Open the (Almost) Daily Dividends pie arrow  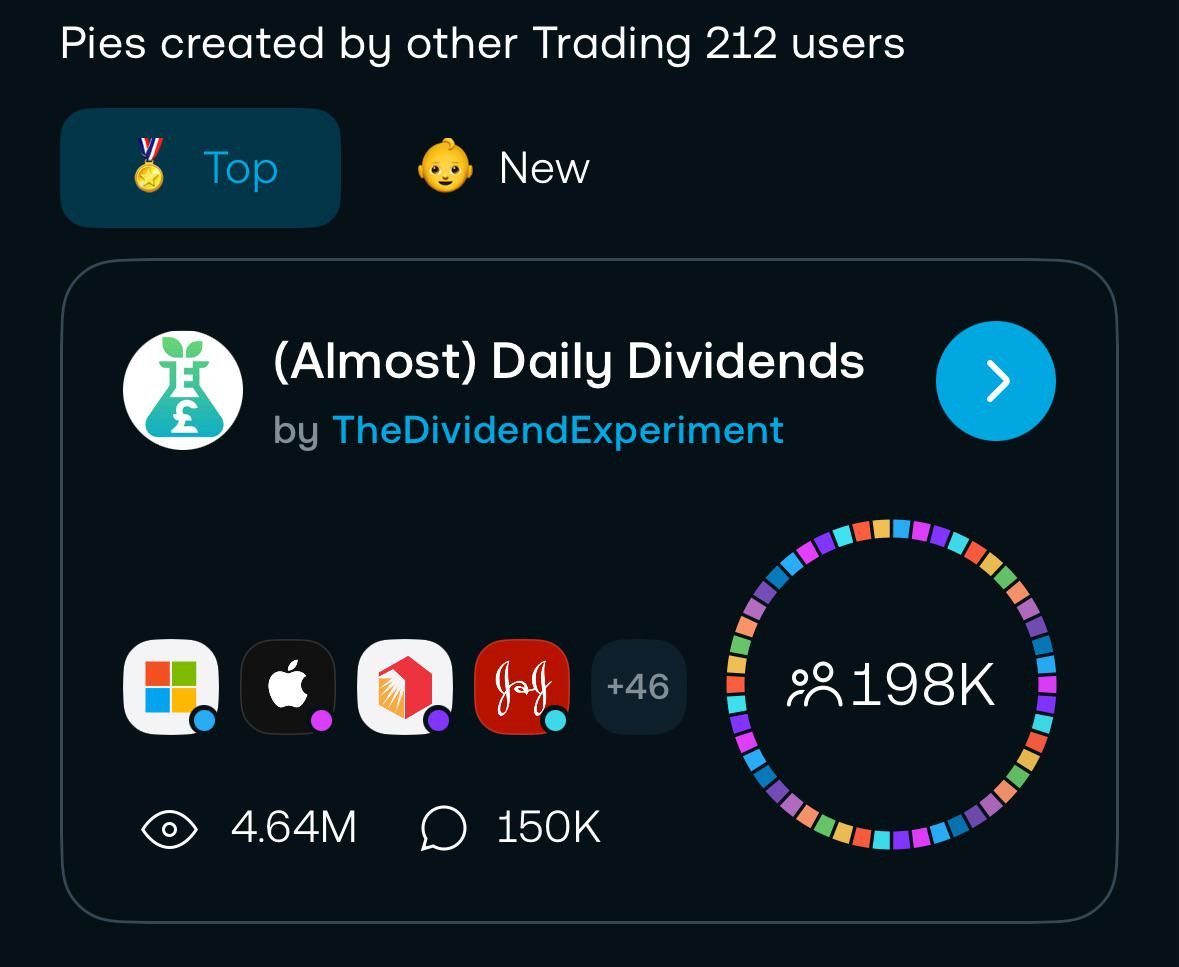click(995, 381)
